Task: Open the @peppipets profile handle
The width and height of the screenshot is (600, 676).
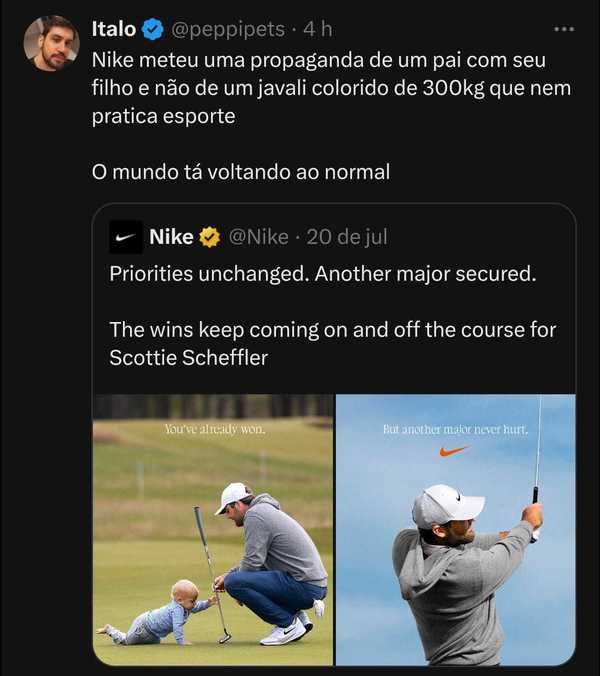Action: (x=229, y=29)
